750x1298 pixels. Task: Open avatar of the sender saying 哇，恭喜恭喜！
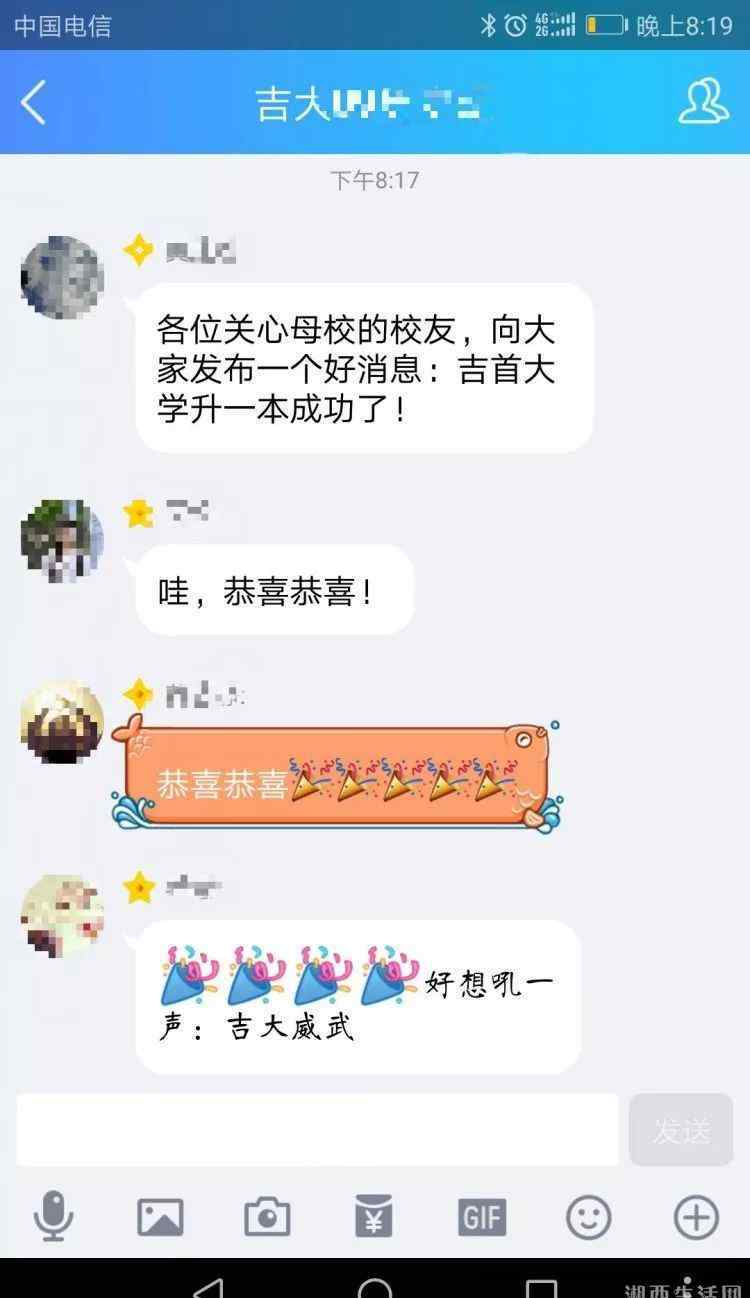tap(62, 541)
